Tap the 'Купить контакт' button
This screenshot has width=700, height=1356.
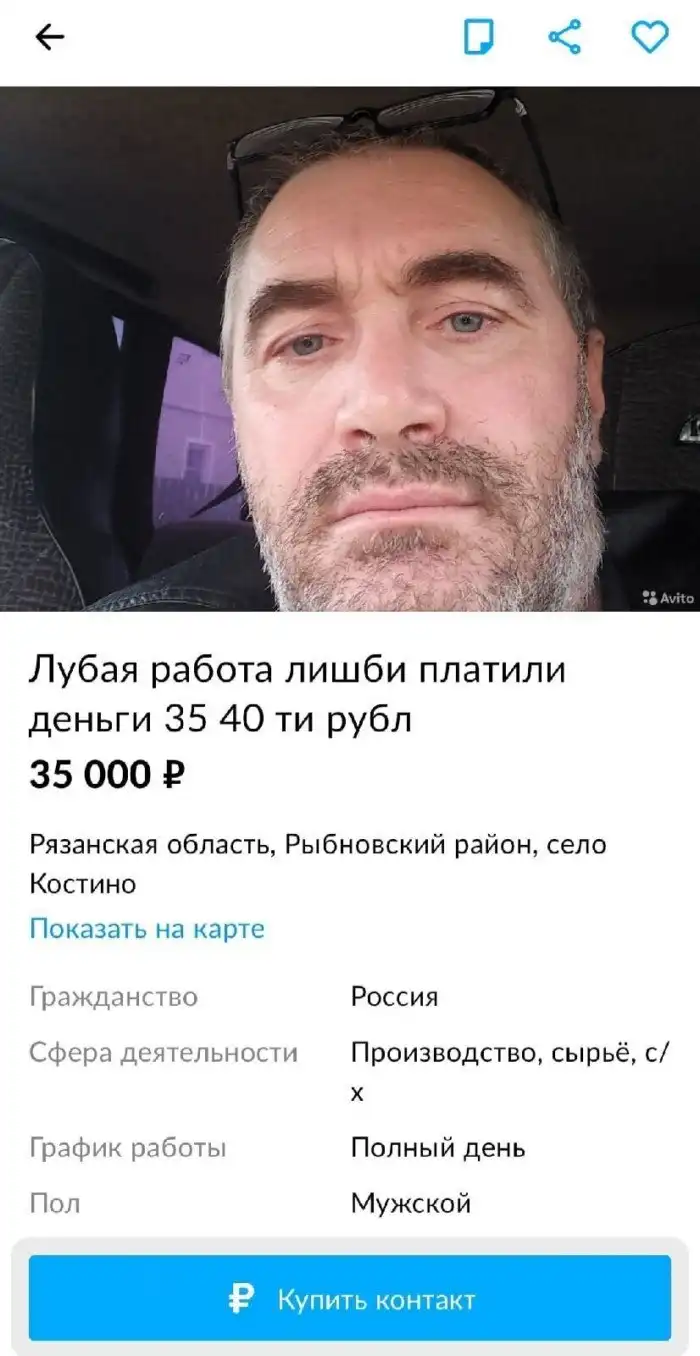click(x=350, y=1299)
